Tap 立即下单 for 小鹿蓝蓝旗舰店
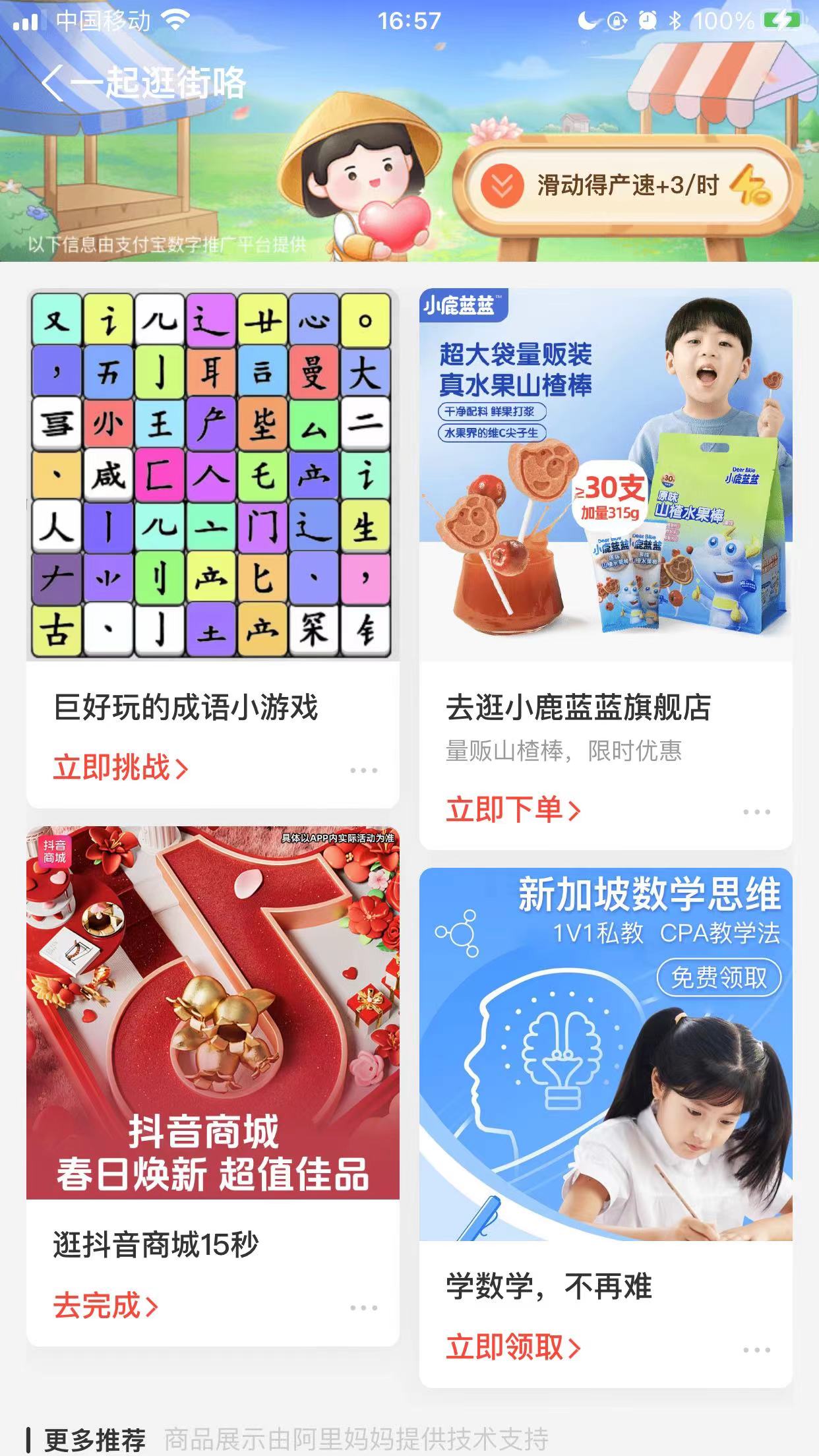Image resolution: width=819 pixels, height=1456 pixels. point(513,810)
